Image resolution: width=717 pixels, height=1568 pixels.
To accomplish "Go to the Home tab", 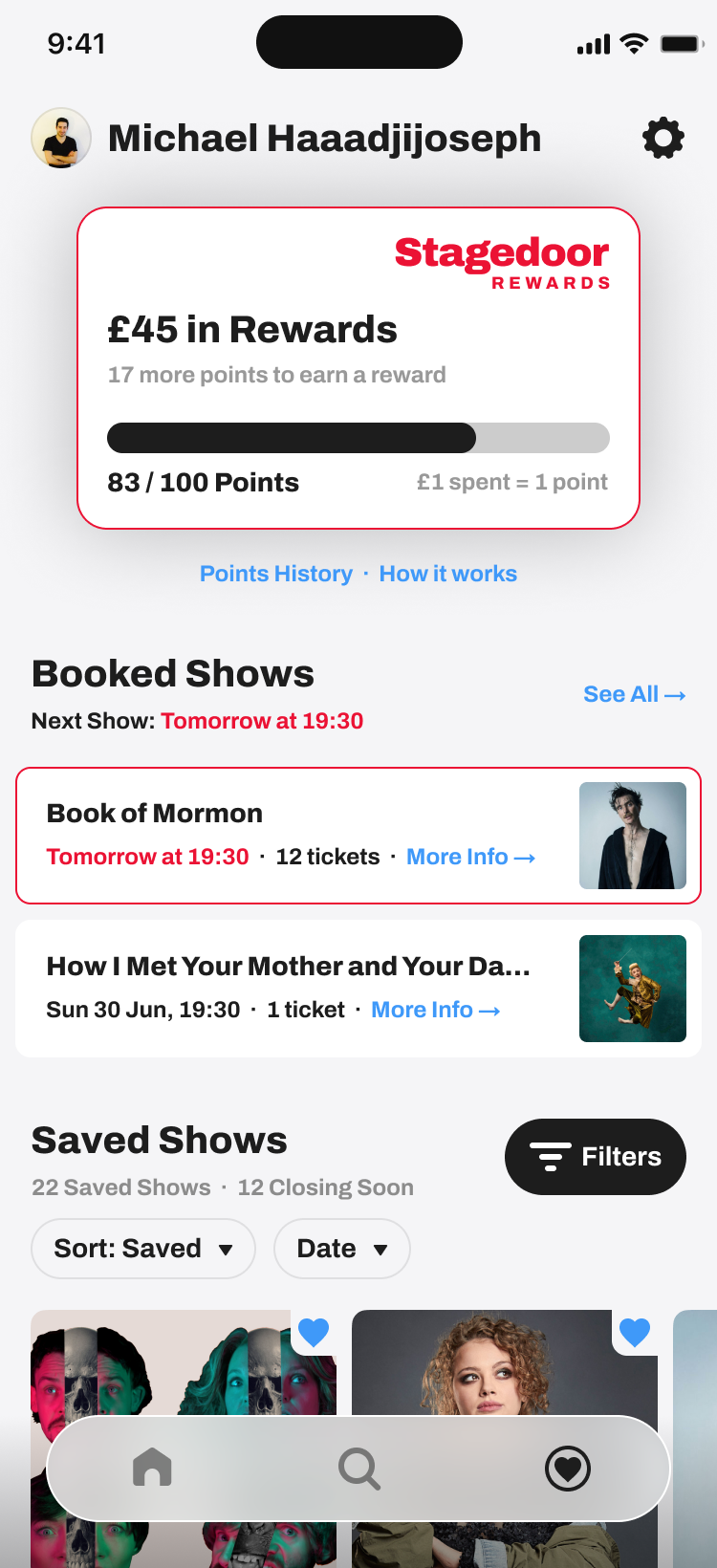I will pos(152,1468).
